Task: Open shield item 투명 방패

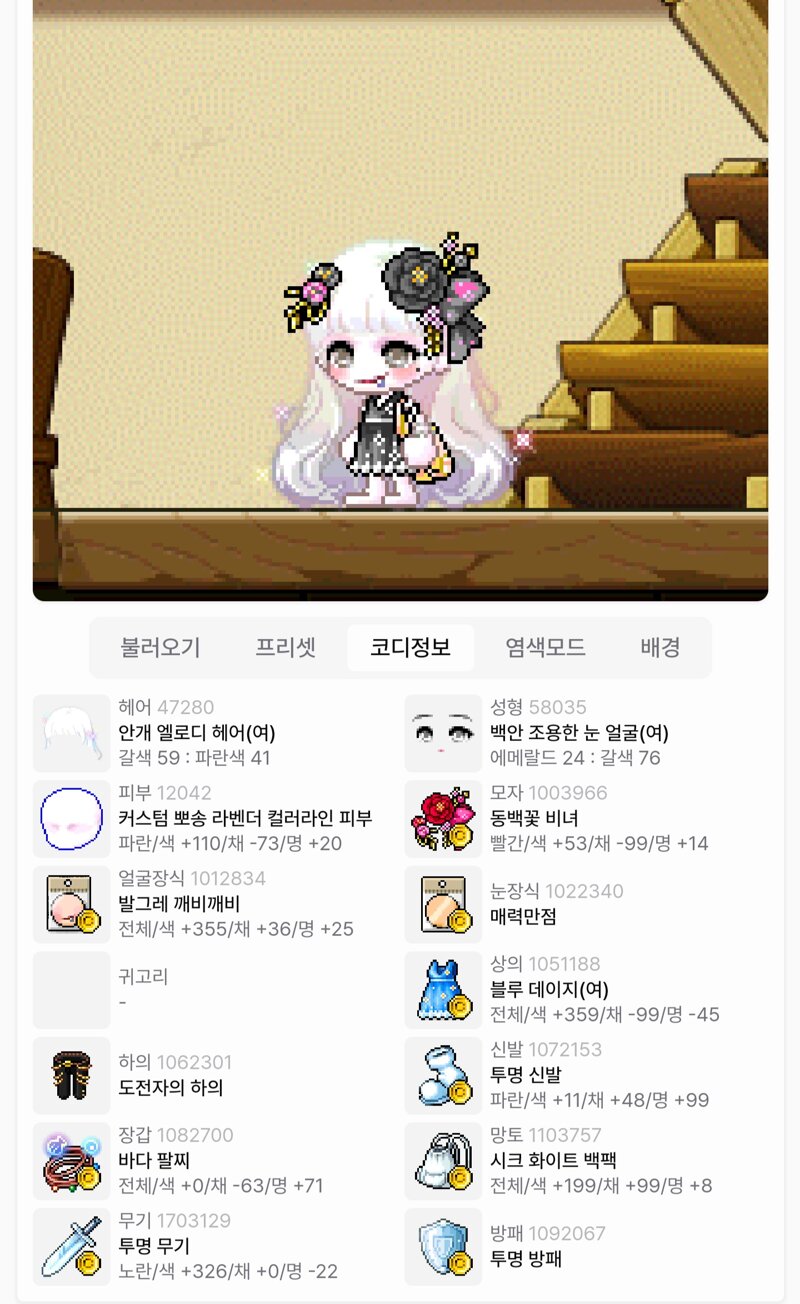Action: (586, 1246)
